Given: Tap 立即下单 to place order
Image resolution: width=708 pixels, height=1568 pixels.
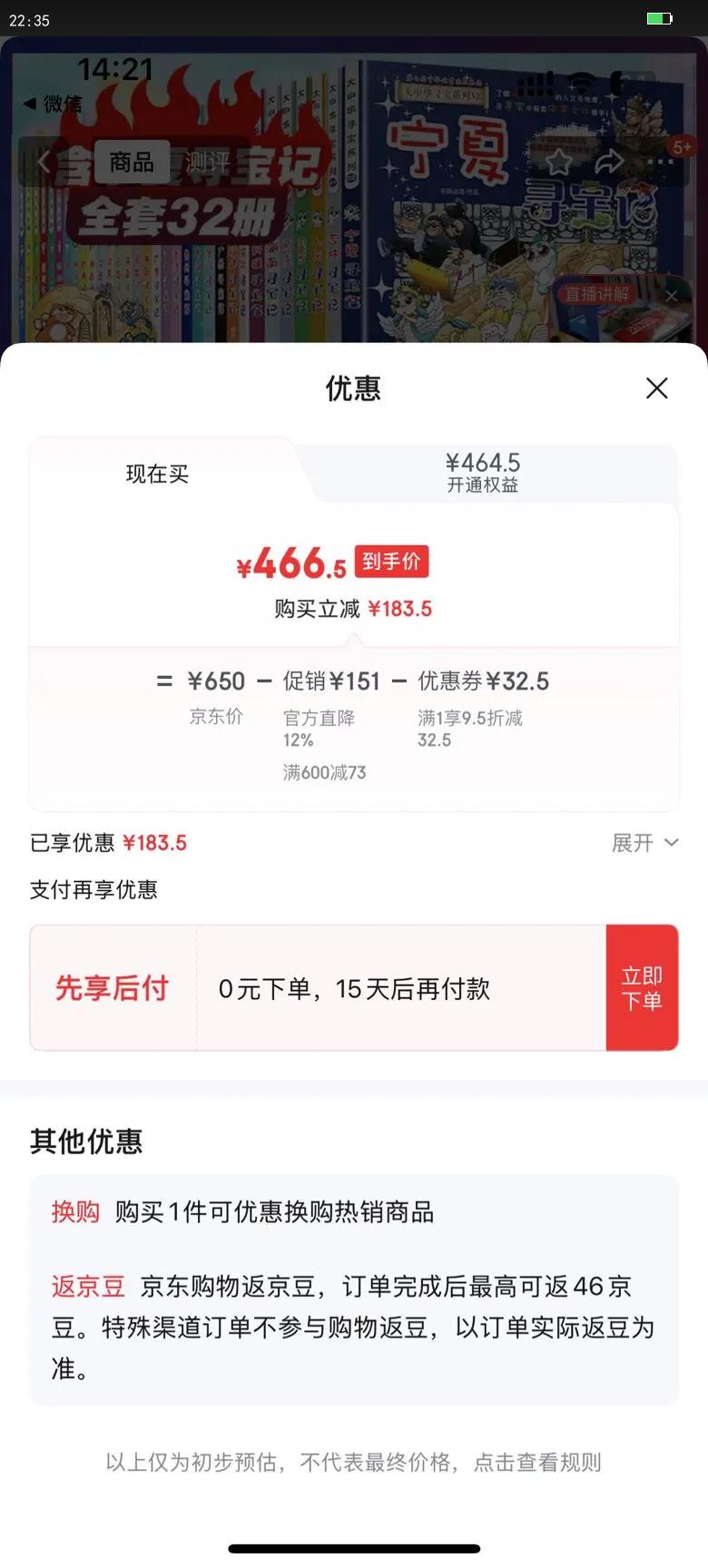Looking at the screenshot, I should [642, 988].
